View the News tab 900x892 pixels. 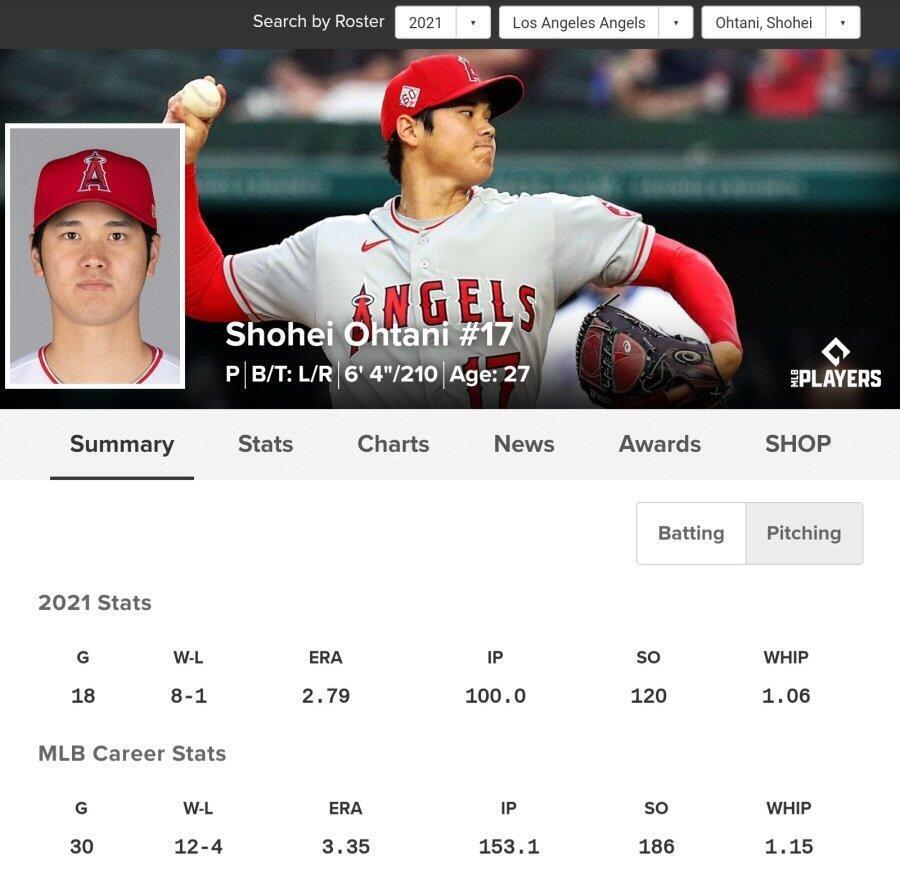524,444
